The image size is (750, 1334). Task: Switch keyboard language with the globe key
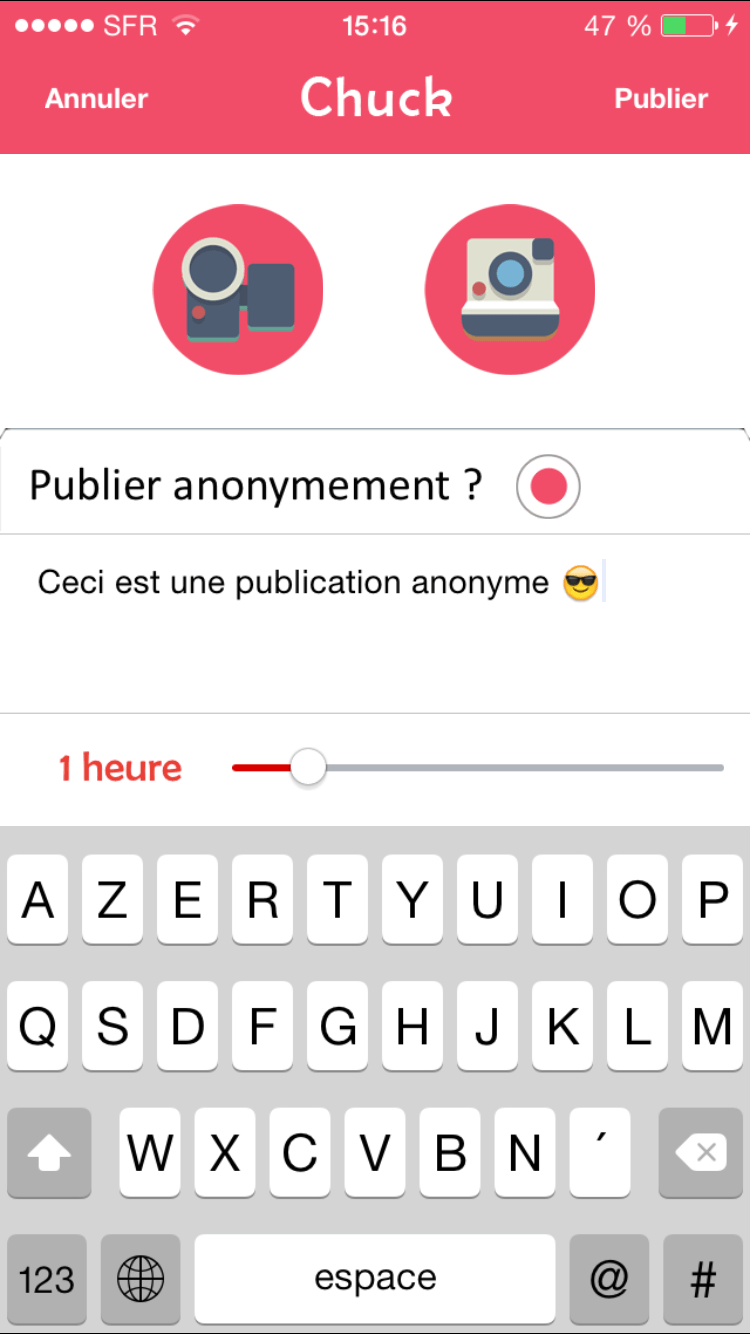141,1279
